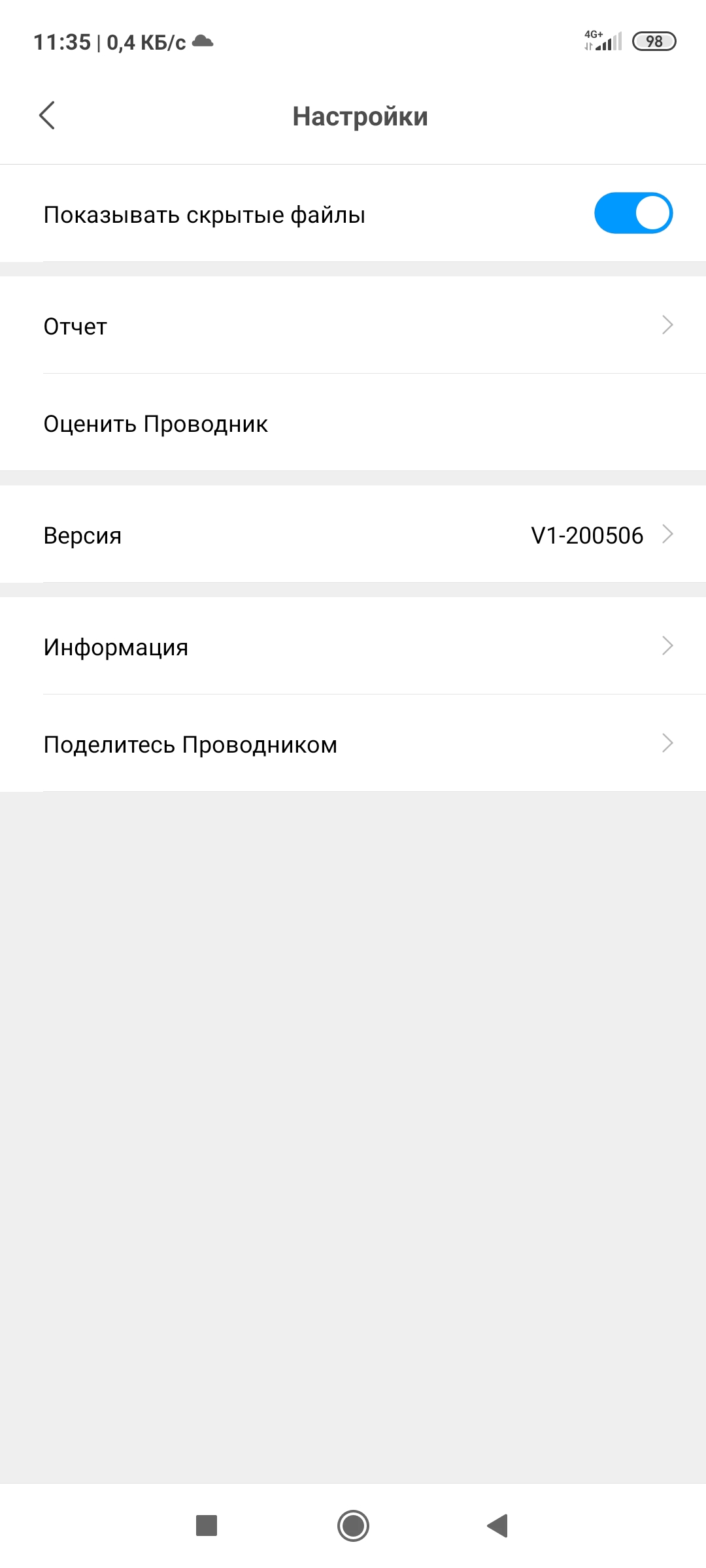This screenshot has width=706, height=1568.
Task: Turn off Показывать скрытые файлы switch
Action: point(633,213)
